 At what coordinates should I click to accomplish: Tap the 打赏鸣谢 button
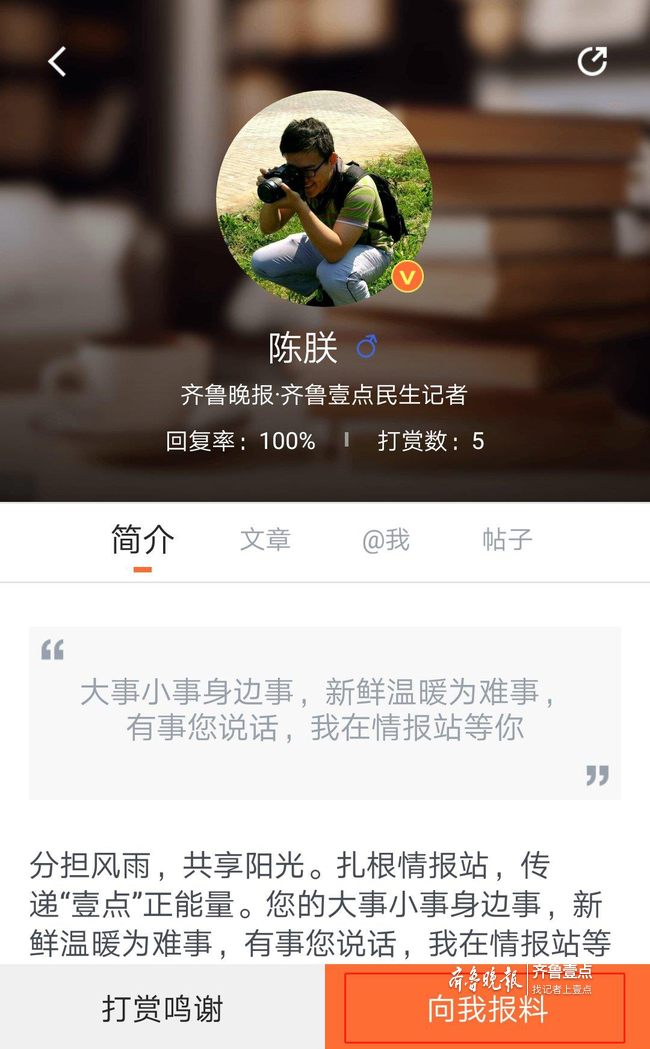click(x=162, y=1008)
